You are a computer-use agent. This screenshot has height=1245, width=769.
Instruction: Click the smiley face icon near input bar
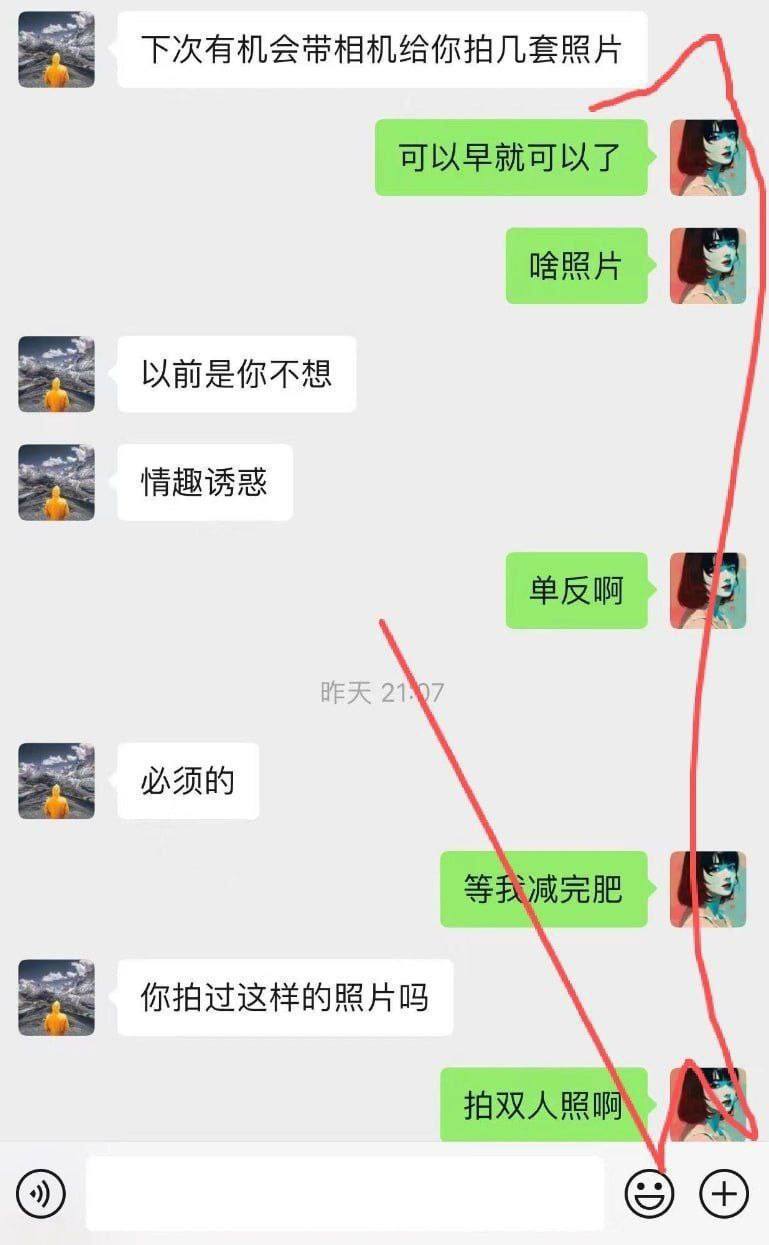(x=651, y=1191)
